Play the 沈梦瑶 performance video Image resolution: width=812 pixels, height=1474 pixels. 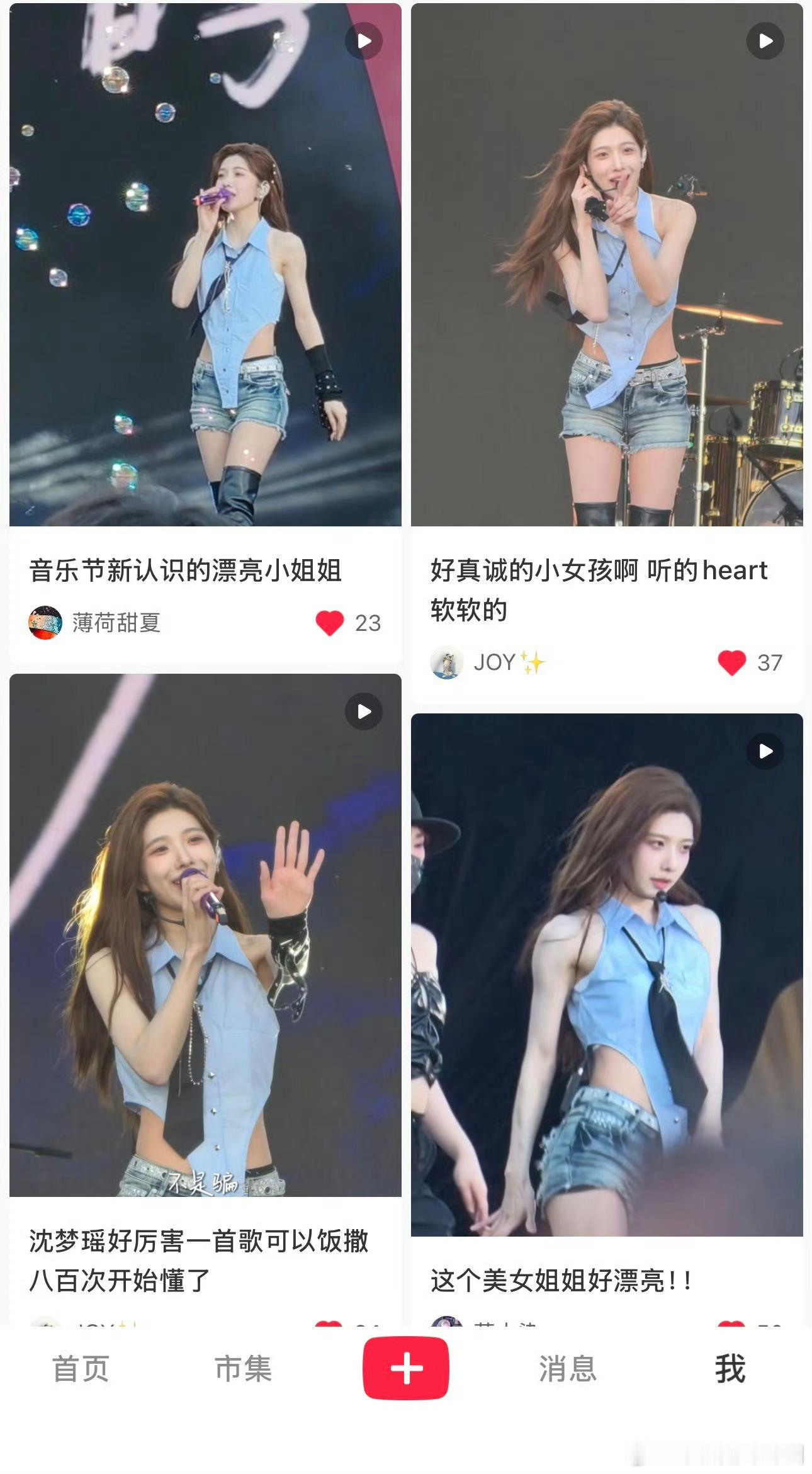click(364, 710)
